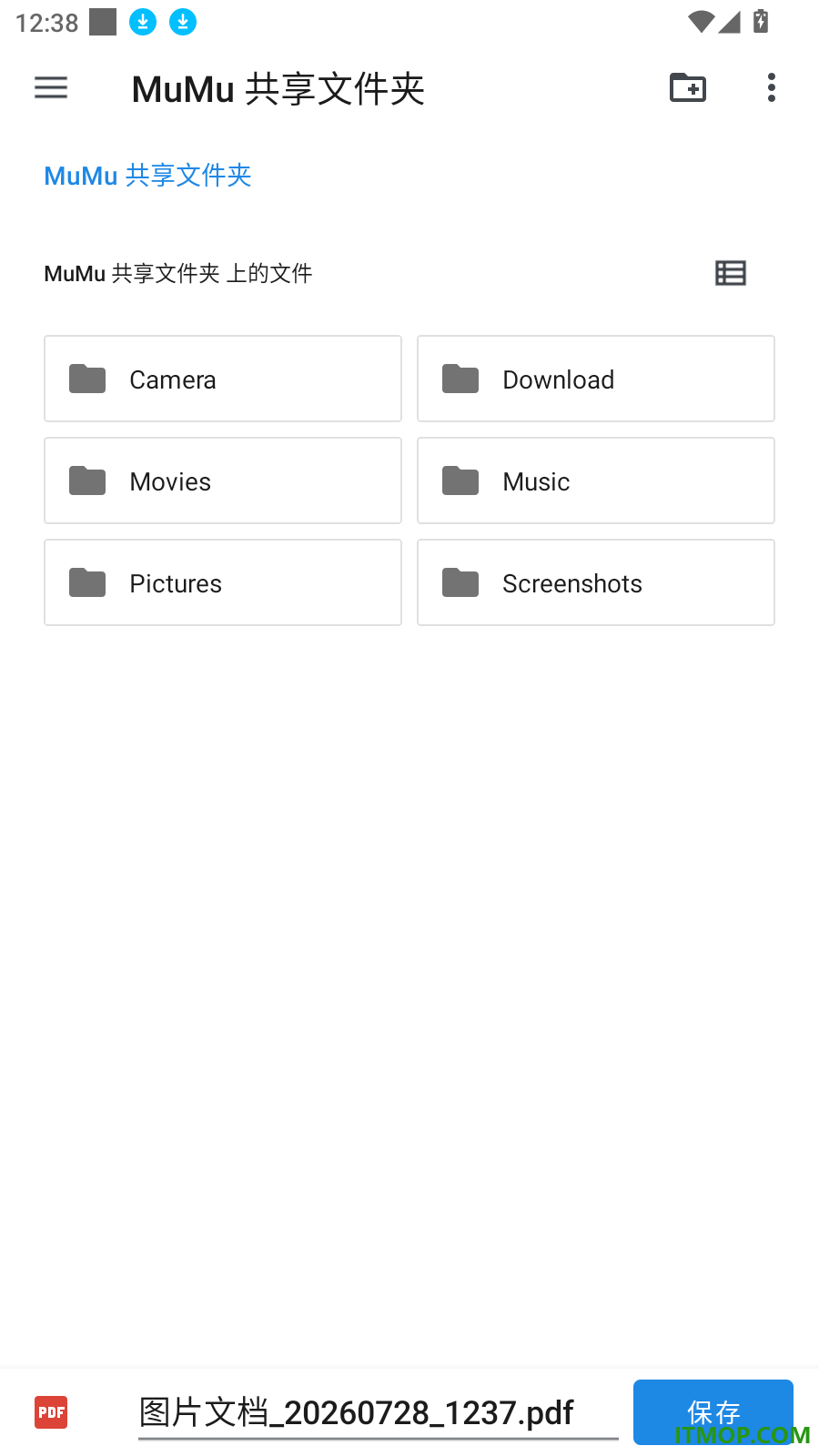
Task: Open the Download folder
Action: [x=596, y=379]
